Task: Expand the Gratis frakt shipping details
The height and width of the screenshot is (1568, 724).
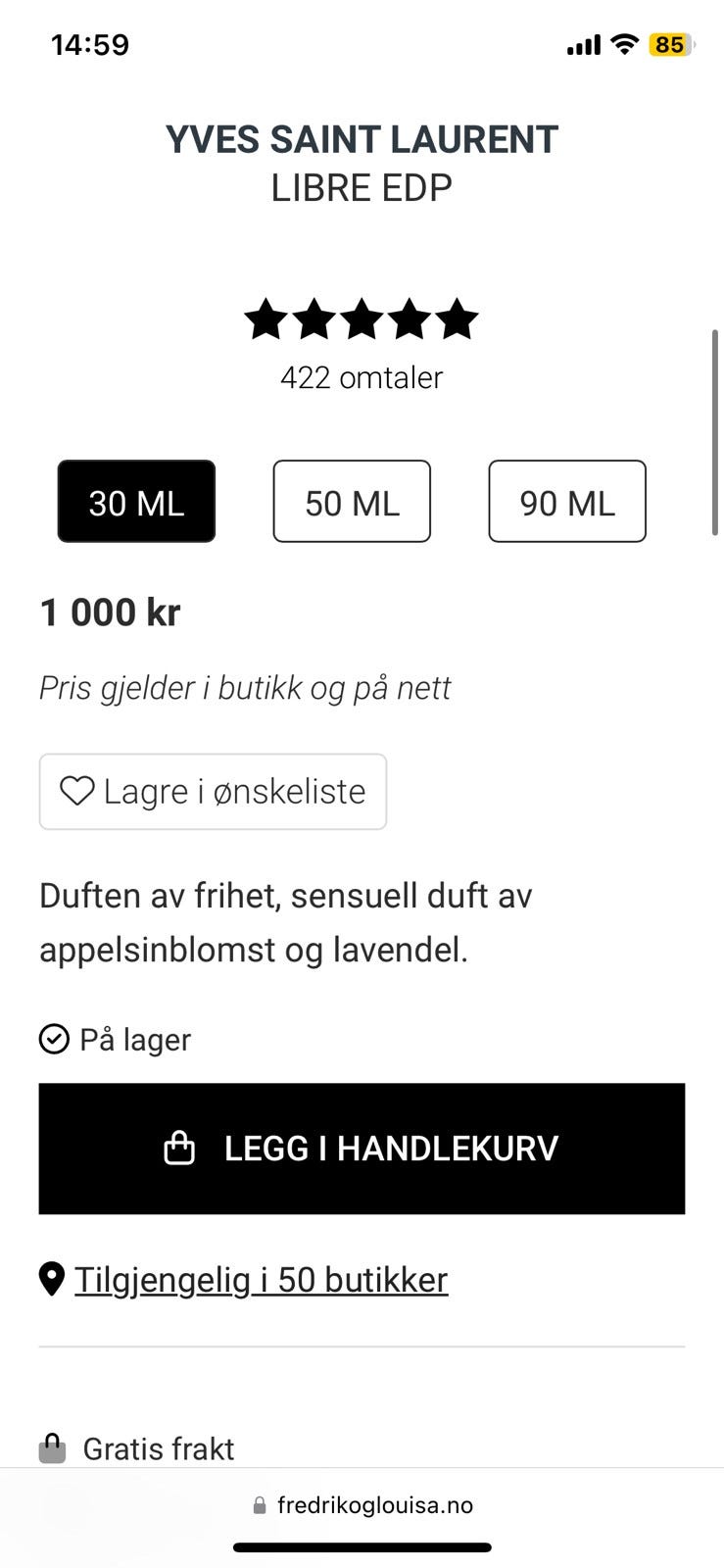Action: [x=158, y=1447]
